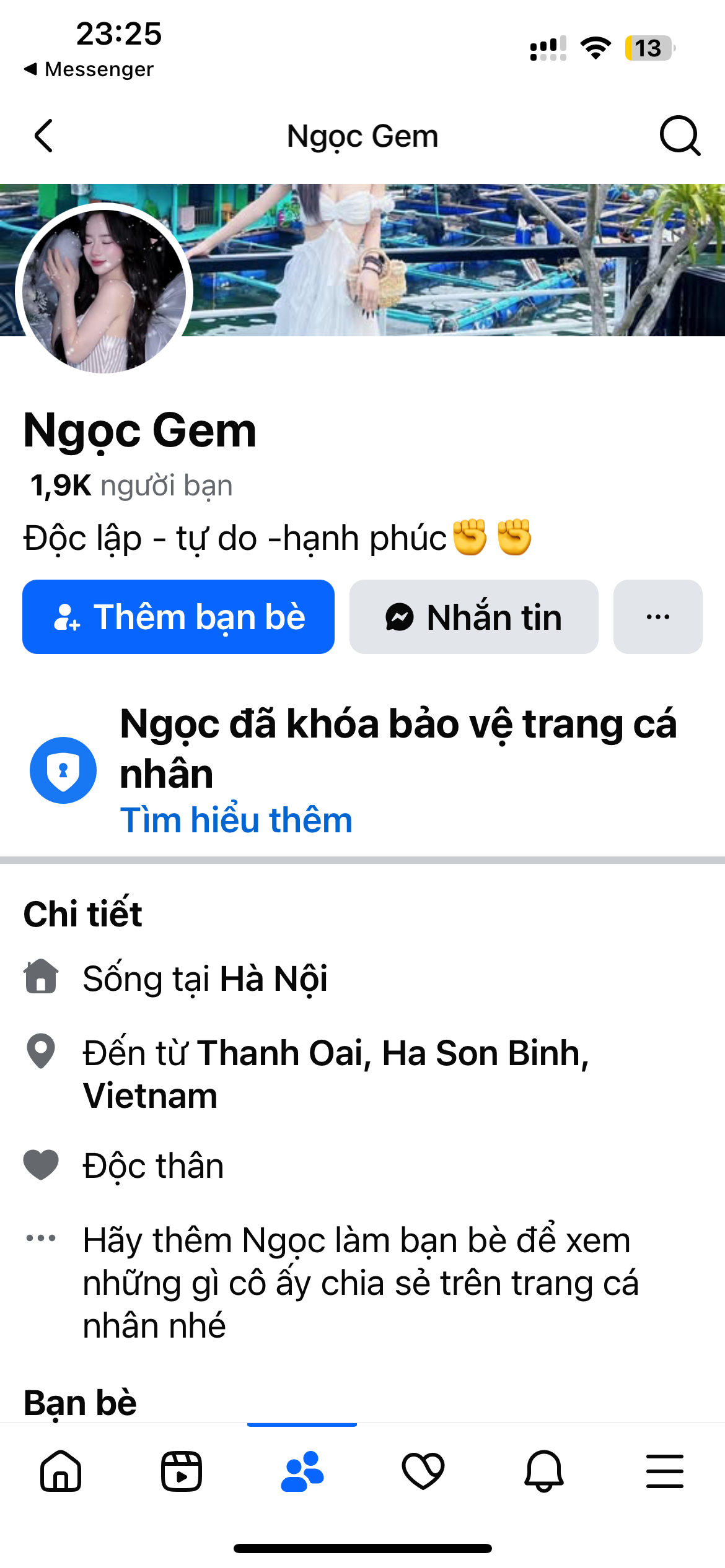This screenshot has width=725, height=1568.
Task: Tap Thêm bạn bè to add friend
Action: 178,617
